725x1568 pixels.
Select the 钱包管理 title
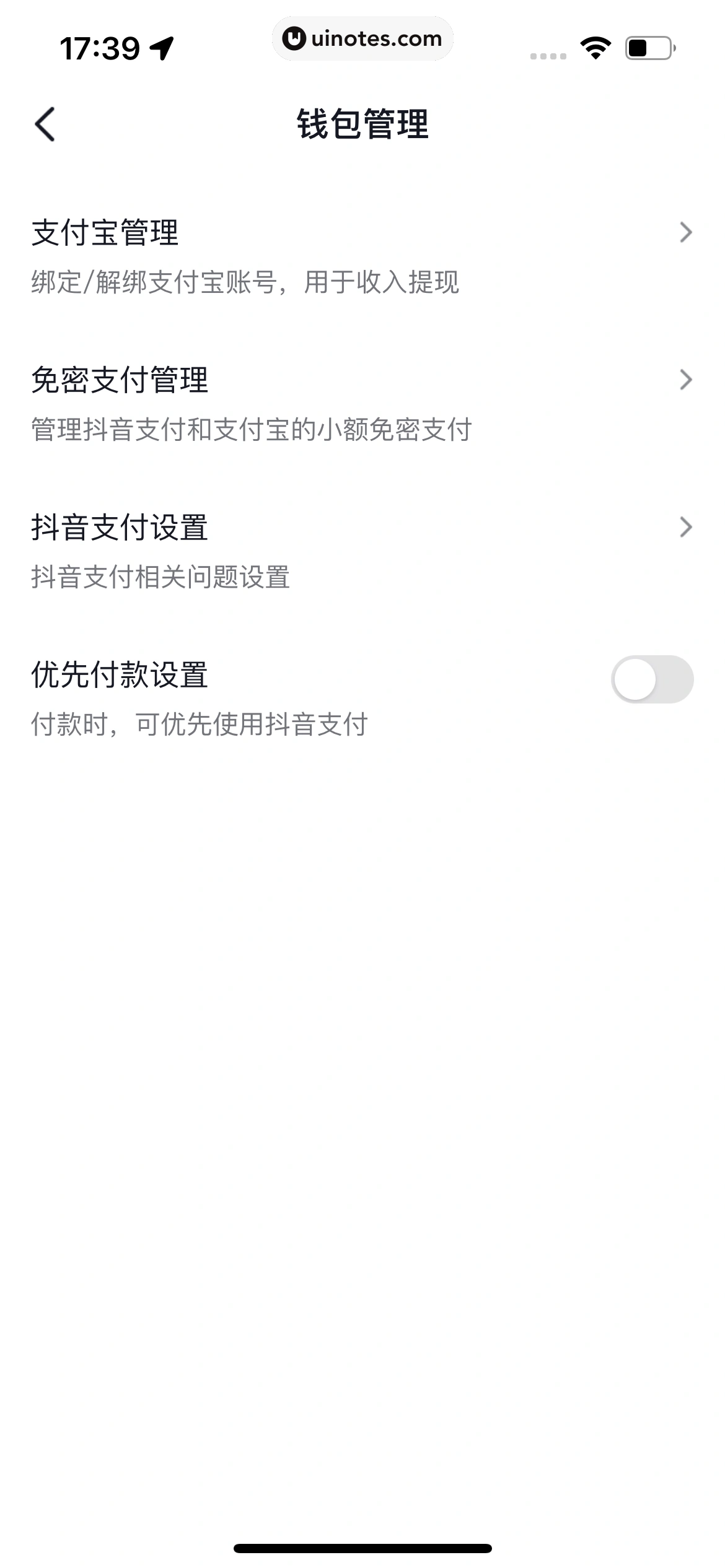pyautogui.click(x=362, y=123)
